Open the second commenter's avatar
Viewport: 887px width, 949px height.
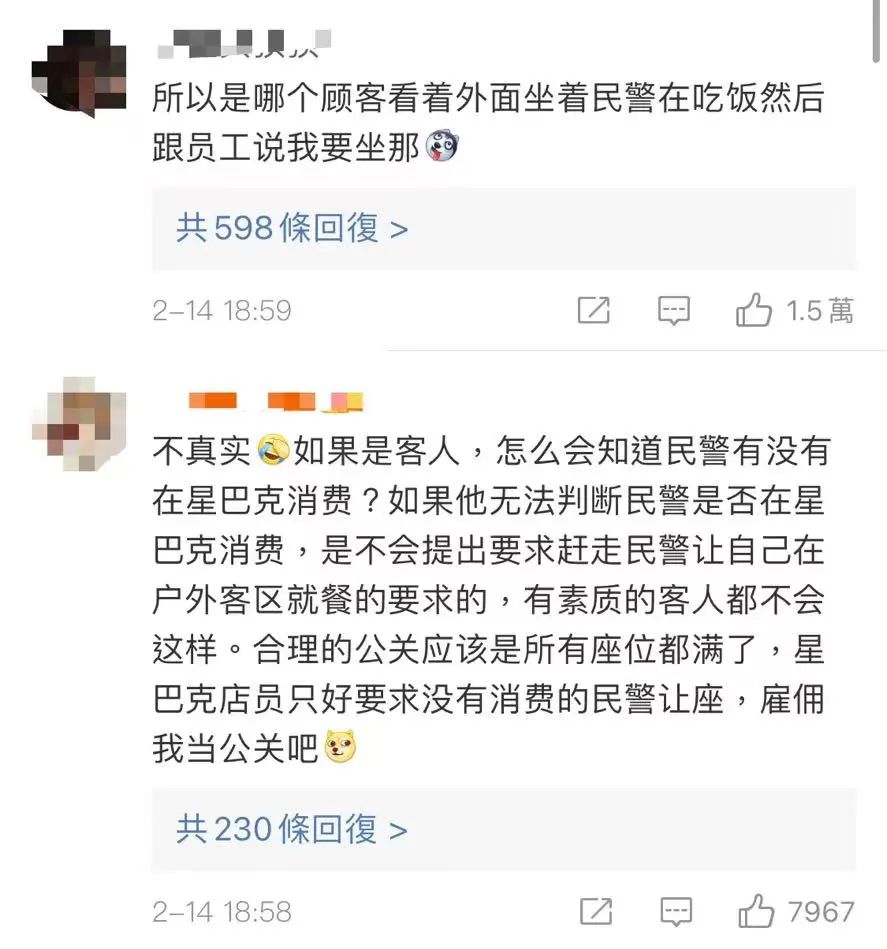(79, 424)
